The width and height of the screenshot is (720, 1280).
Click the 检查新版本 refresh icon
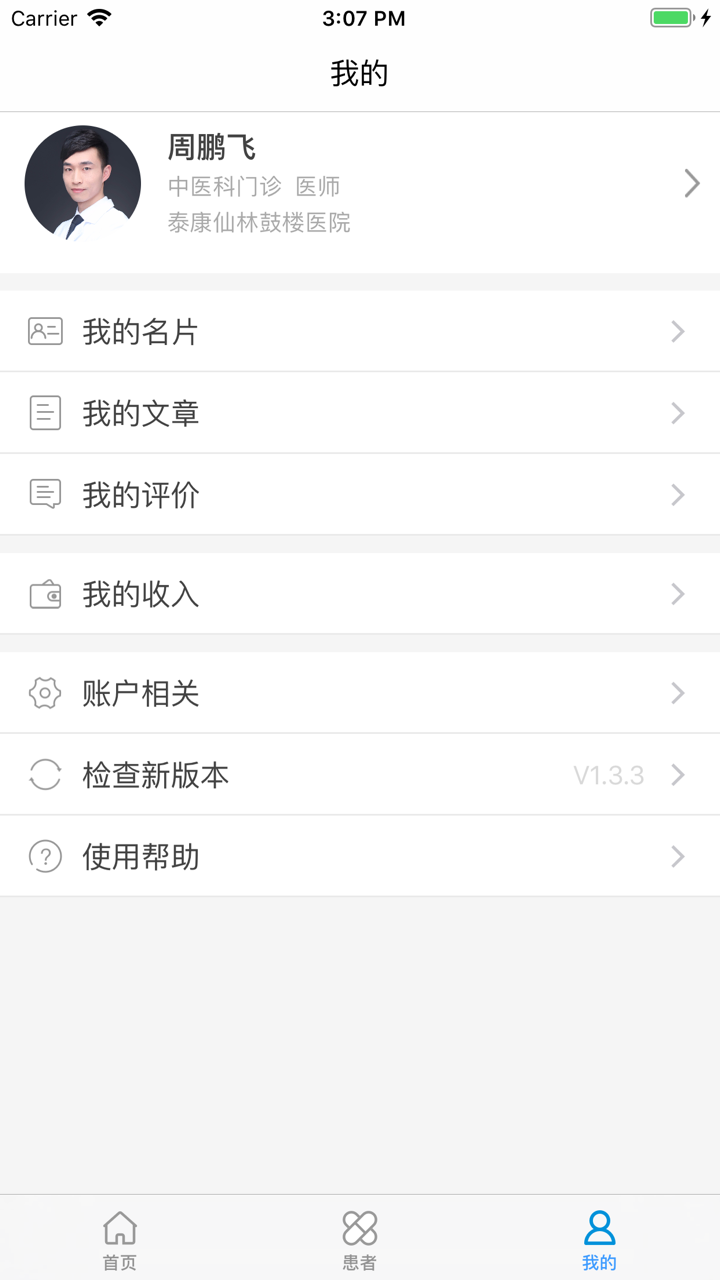44,774
